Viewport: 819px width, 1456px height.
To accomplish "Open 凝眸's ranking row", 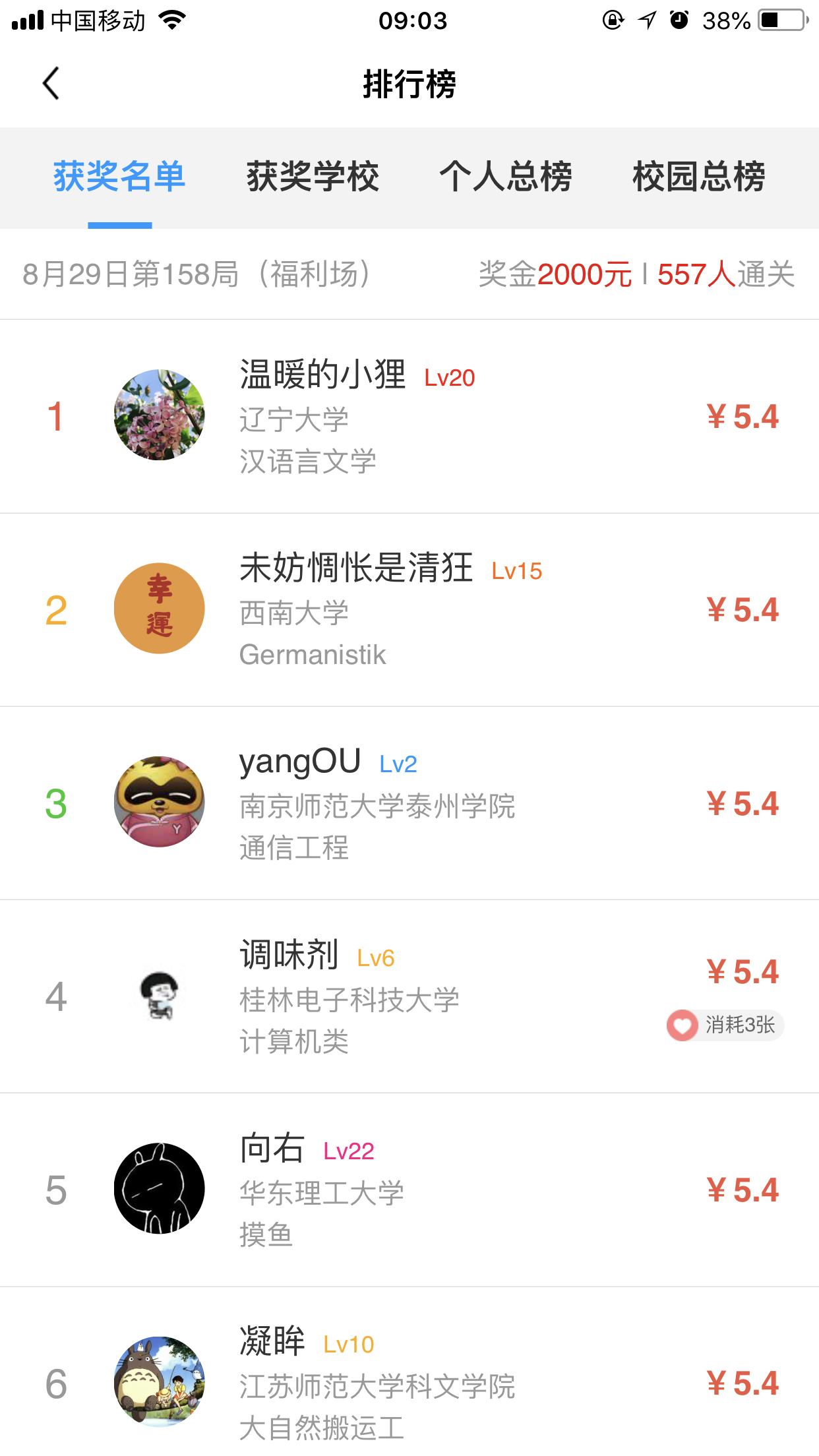I will tap(409, 1382).
